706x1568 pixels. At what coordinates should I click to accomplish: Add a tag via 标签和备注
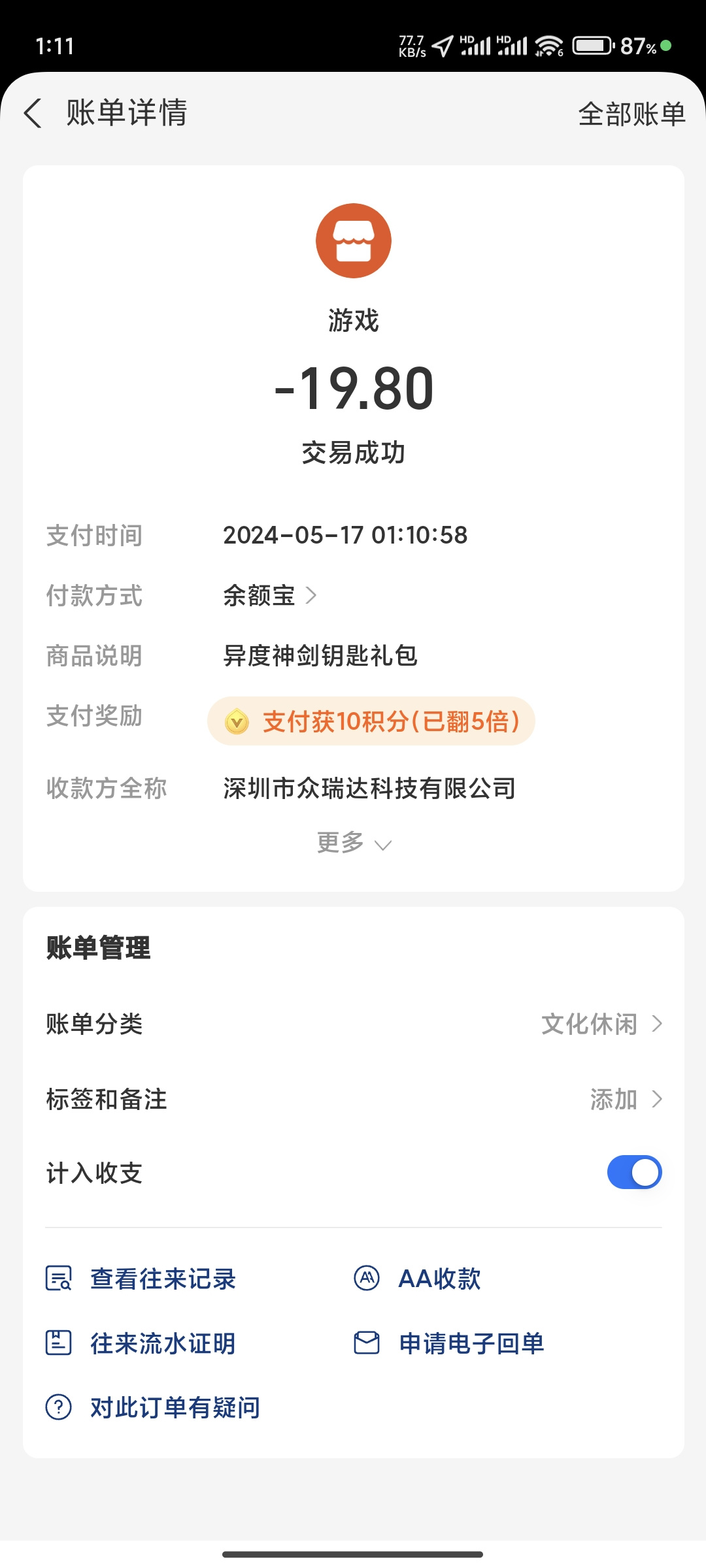[354, 1100]
